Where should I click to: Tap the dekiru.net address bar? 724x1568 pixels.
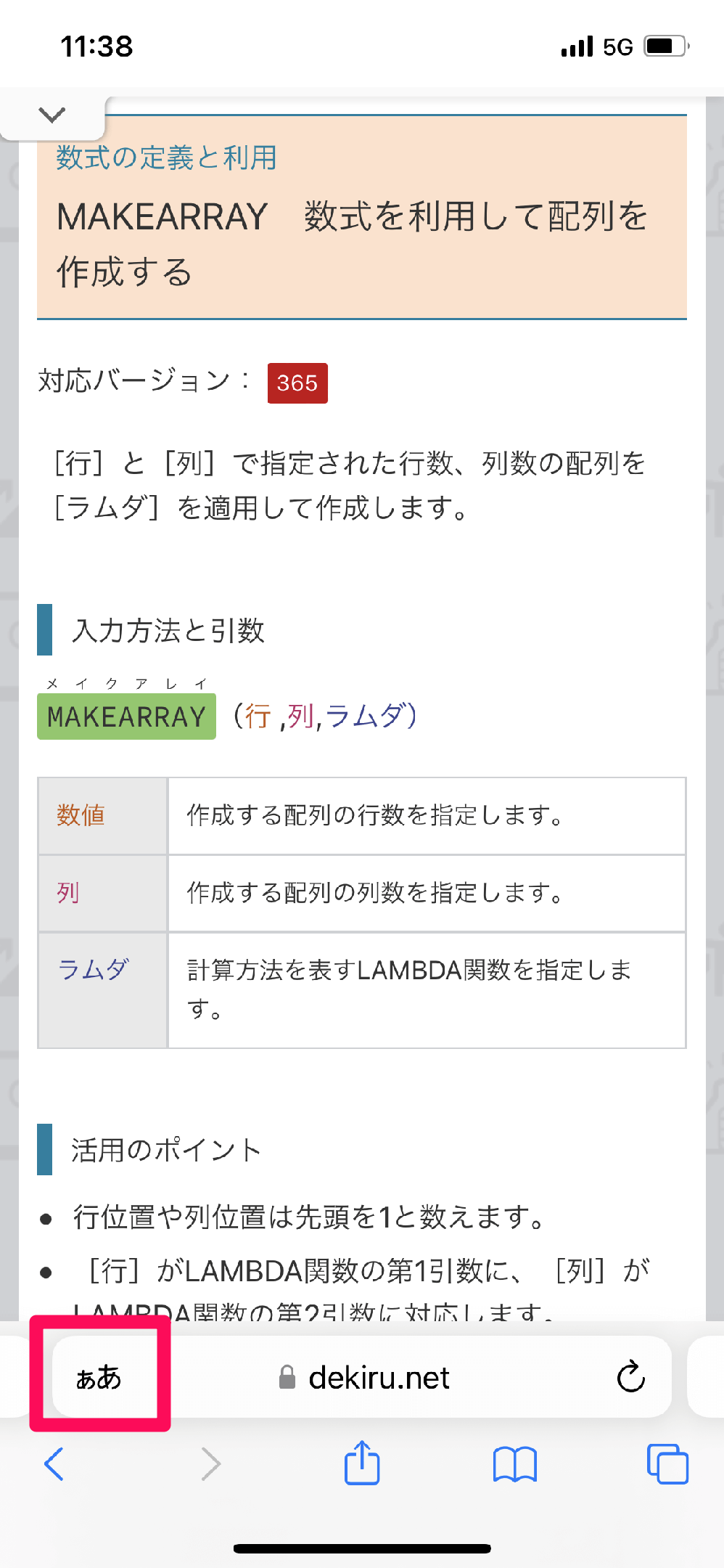coord(378,1377)
